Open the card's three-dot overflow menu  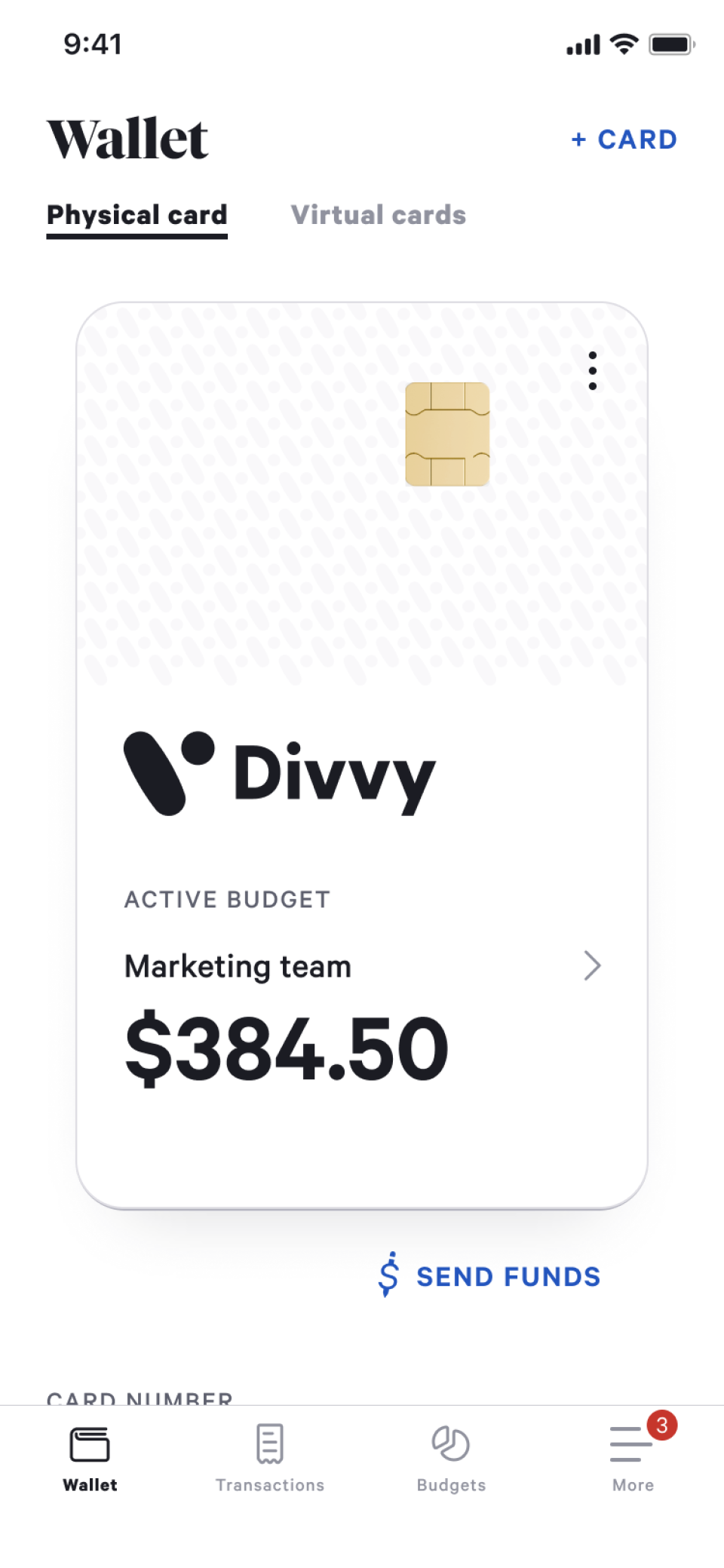[593, 370]
